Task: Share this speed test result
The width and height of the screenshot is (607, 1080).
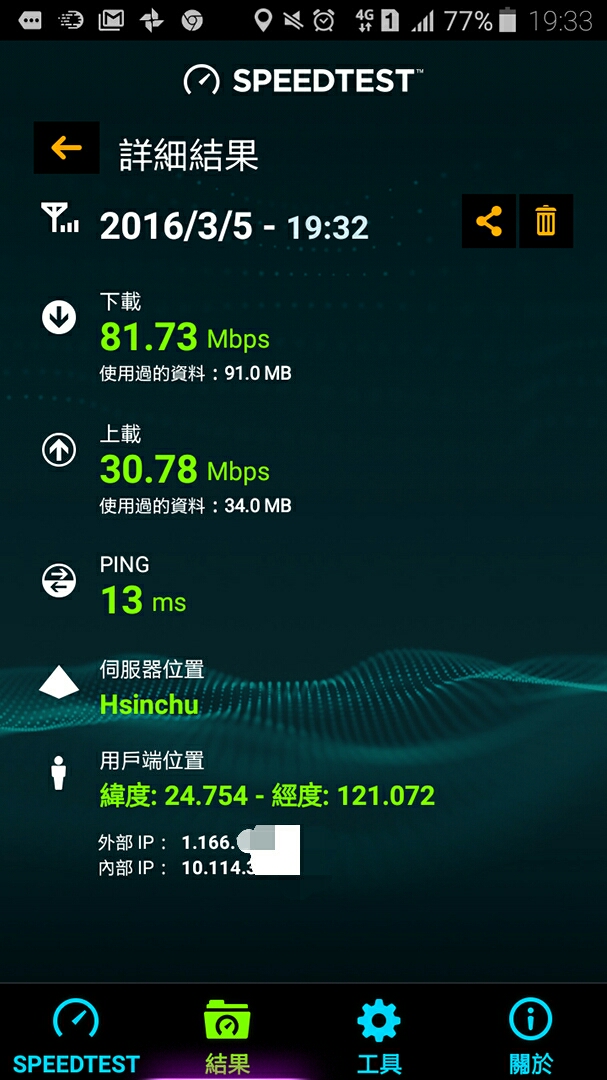Action: pyautogui.click(x=488, y=221)
